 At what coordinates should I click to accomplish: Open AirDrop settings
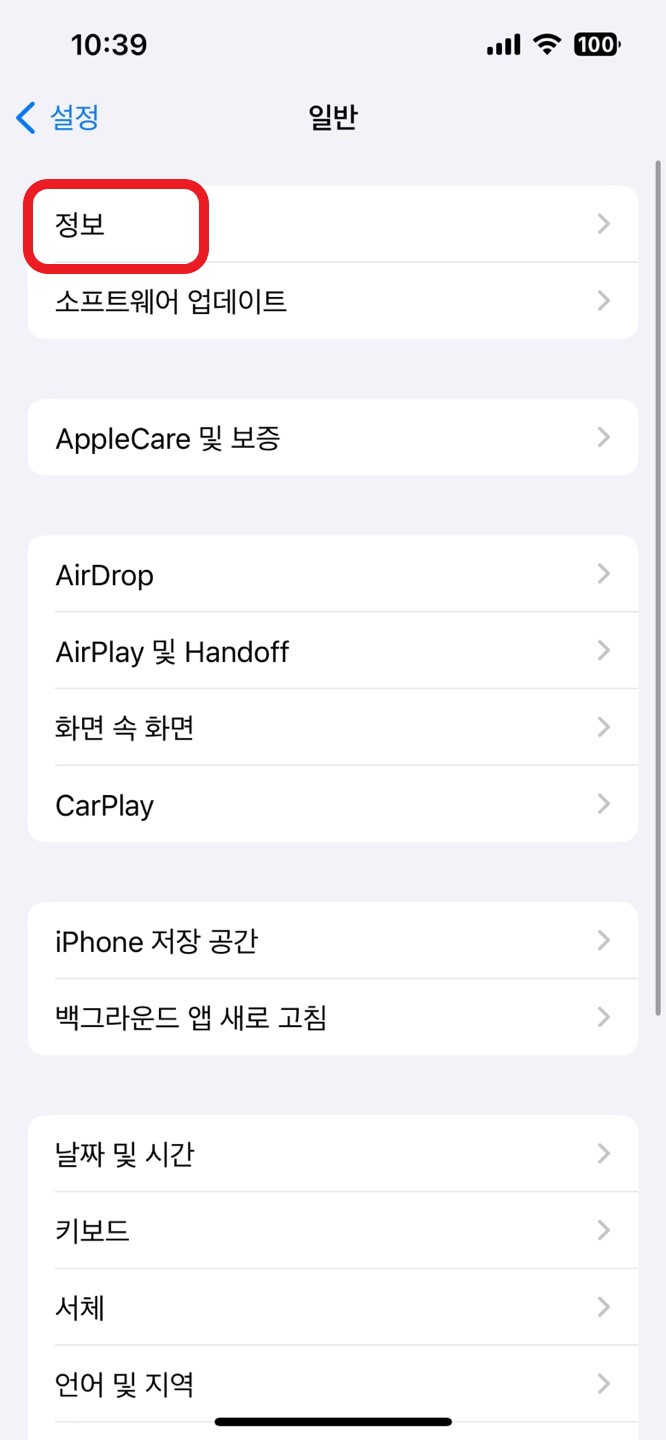(x=332, y=575)
